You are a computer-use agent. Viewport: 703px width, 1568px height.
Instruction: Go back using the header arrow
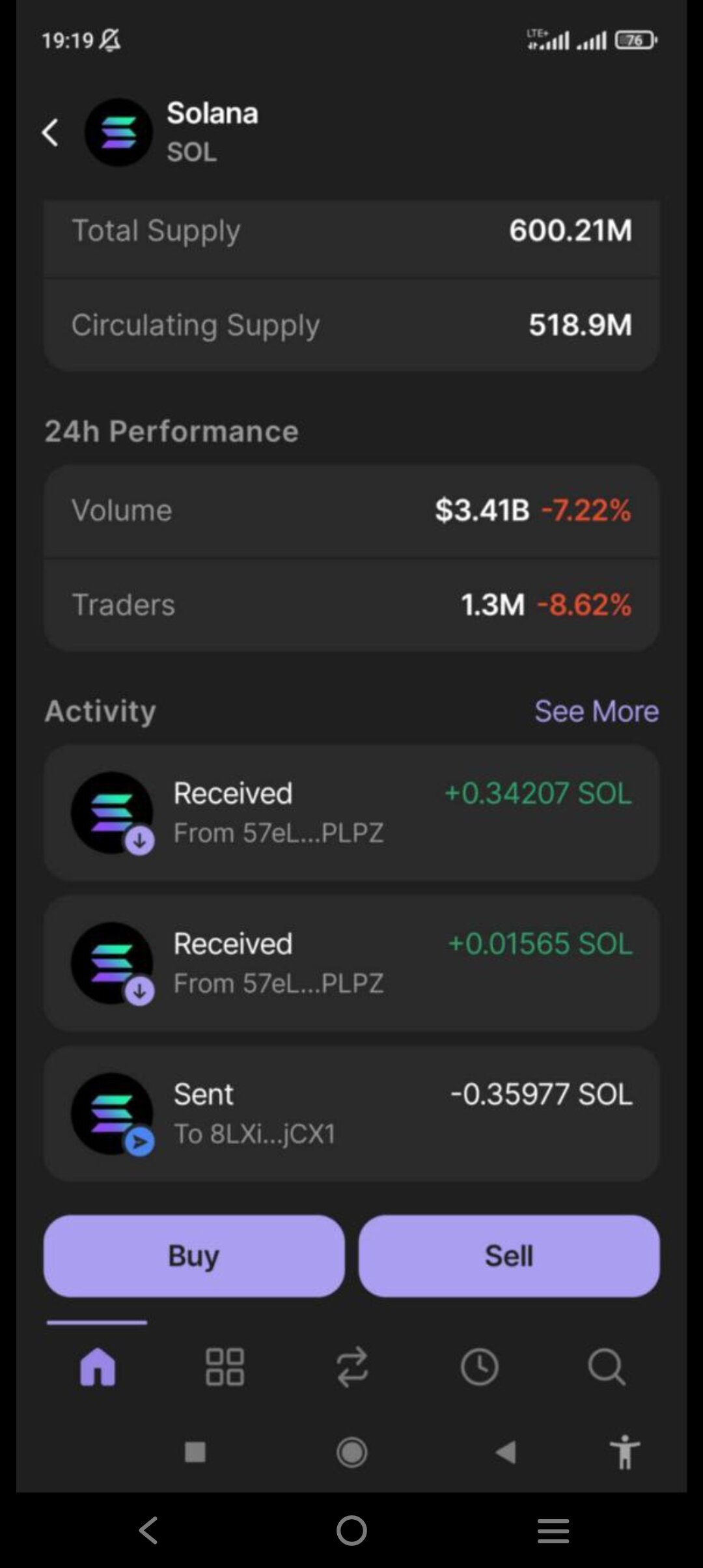(x=50, y=132)
